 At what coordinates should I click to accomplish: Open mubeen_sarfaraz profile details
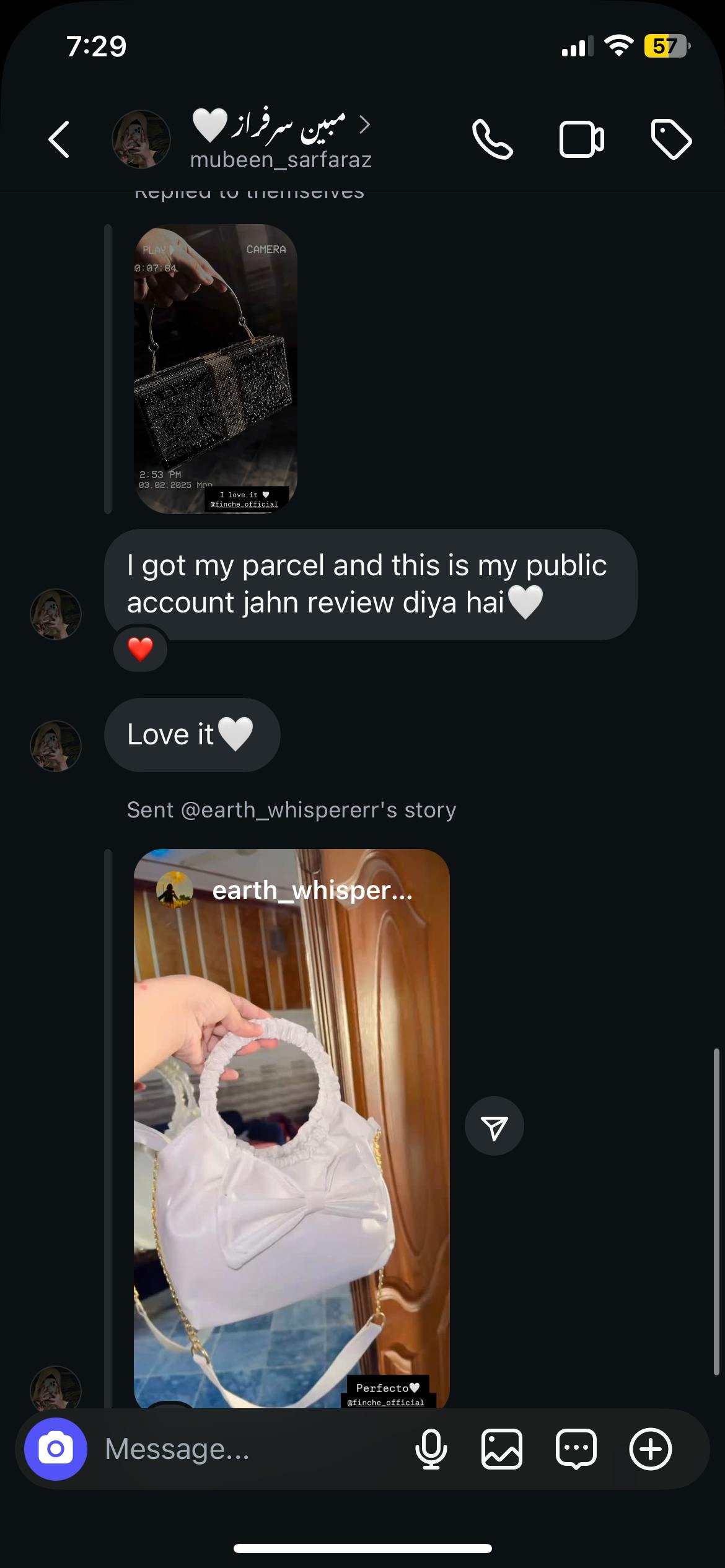pos(280,140)
